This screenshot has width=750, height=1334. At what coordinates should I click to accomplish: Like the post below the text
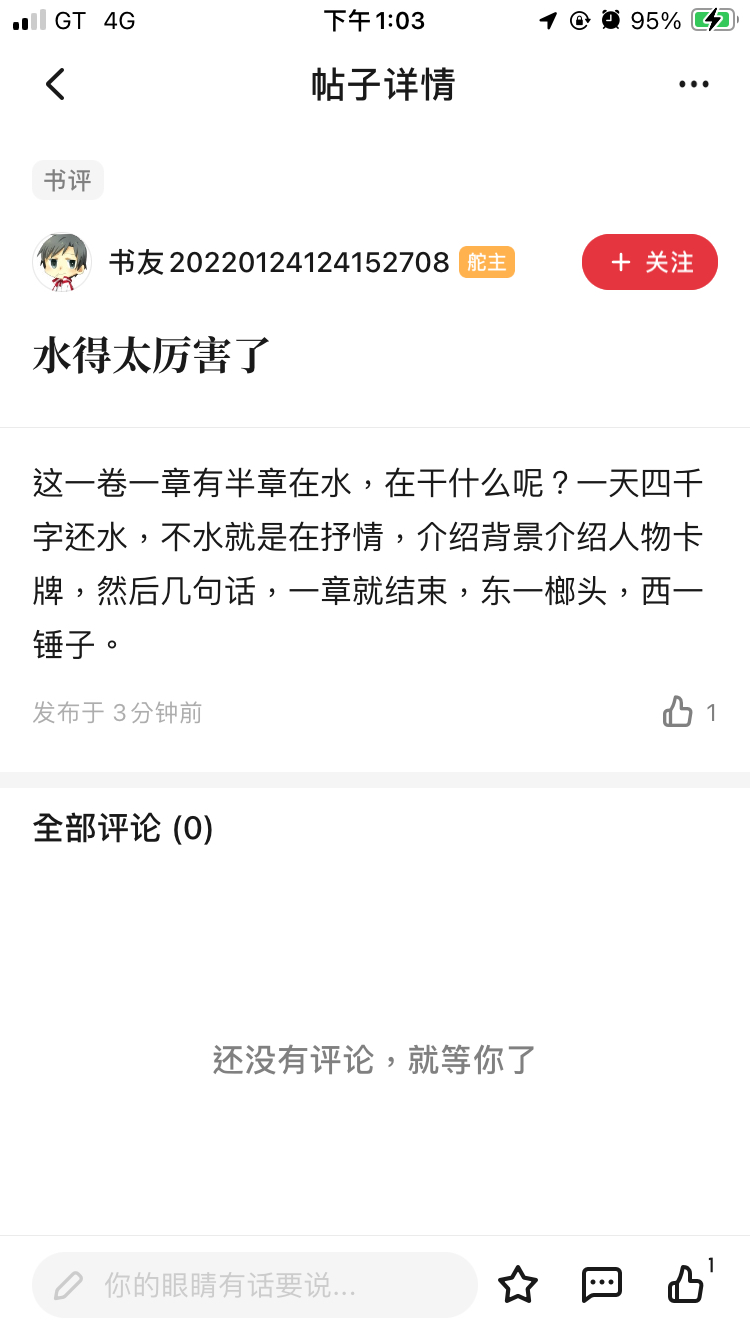click(678, 712)
